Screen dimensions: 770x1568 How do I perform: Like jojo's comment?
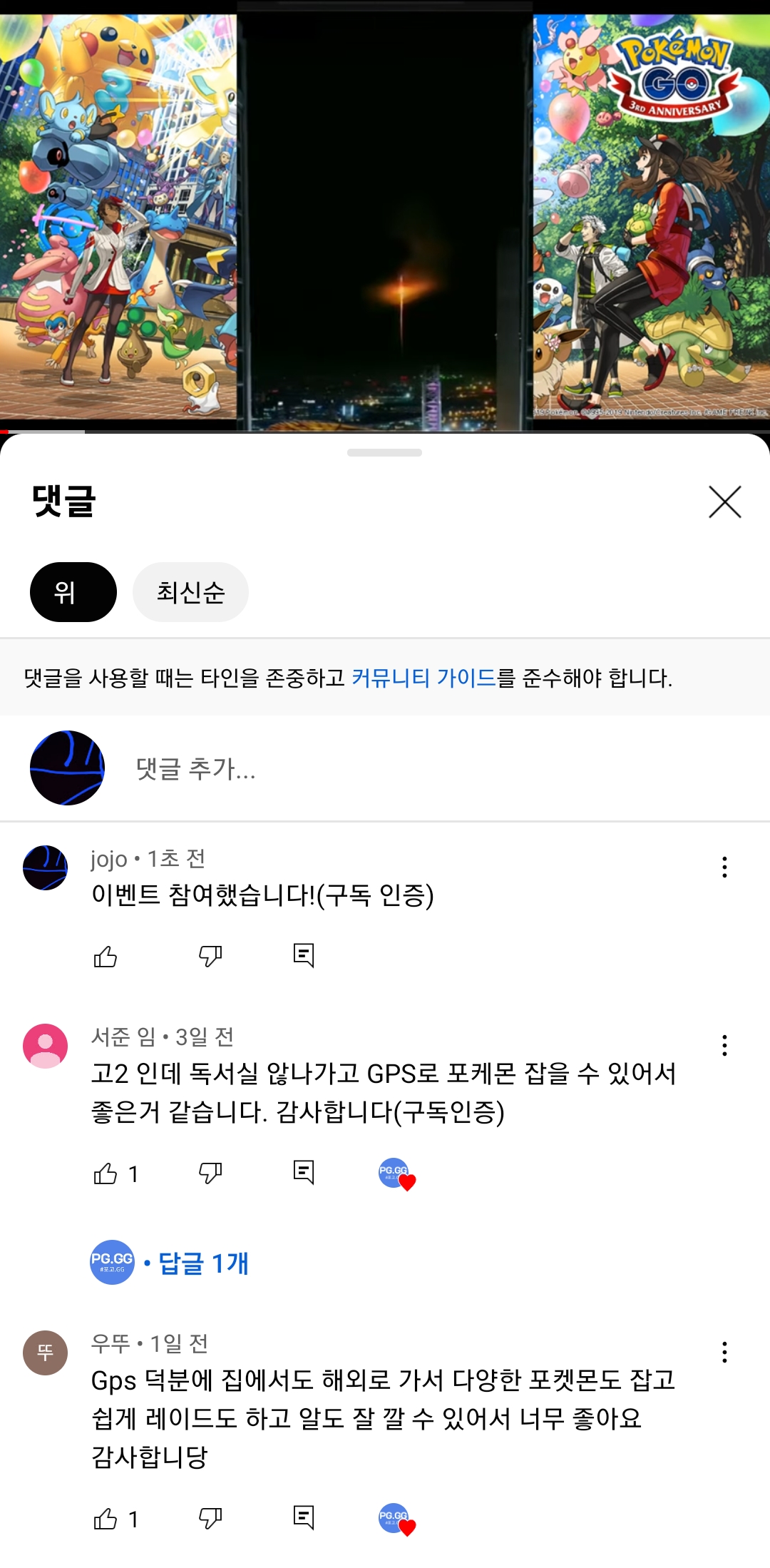point(106,956)
